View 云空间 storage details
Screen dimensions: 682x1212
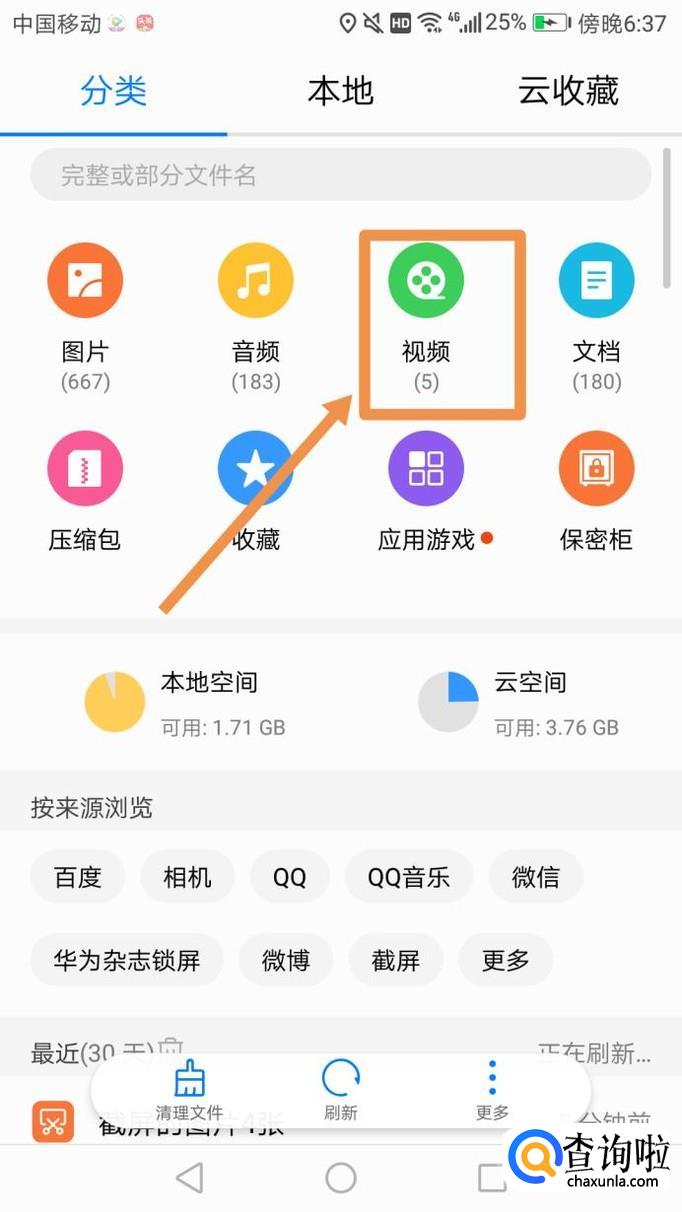coord(520,702)
